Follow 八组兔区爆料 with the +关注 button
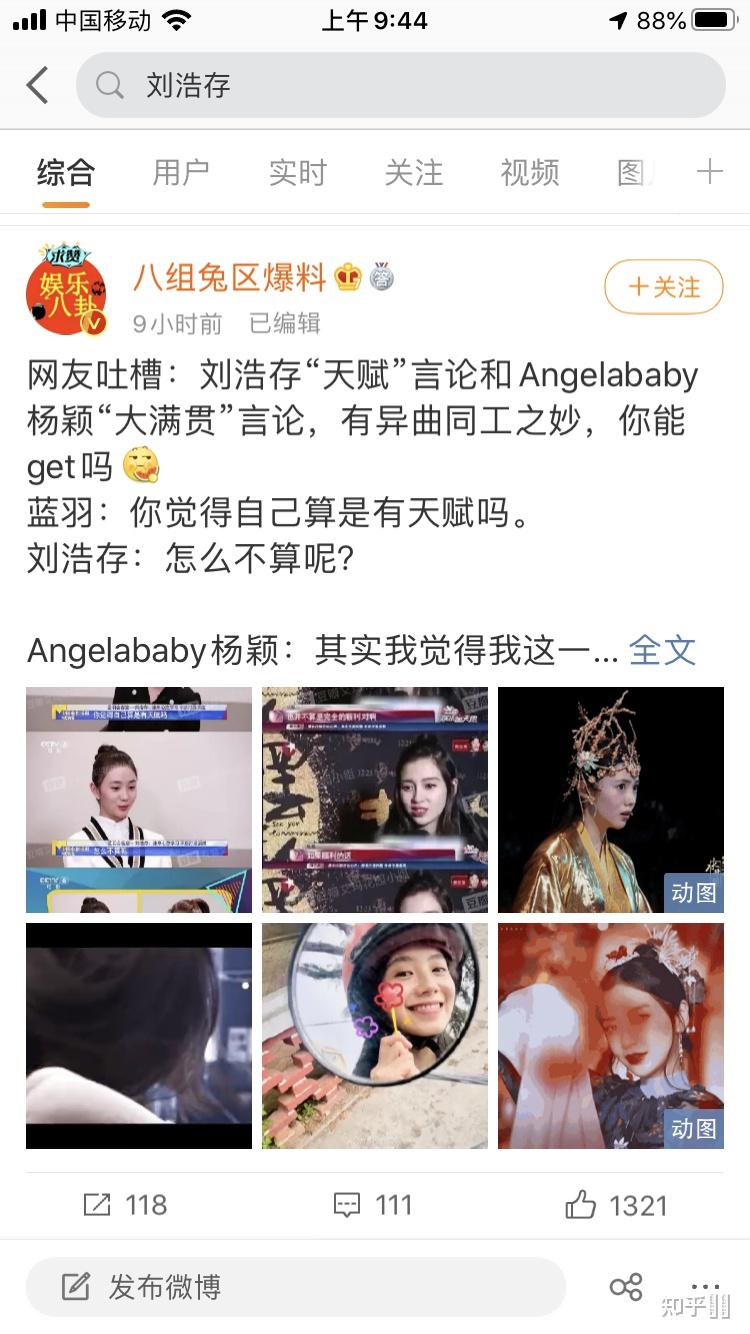 (664, 287)
